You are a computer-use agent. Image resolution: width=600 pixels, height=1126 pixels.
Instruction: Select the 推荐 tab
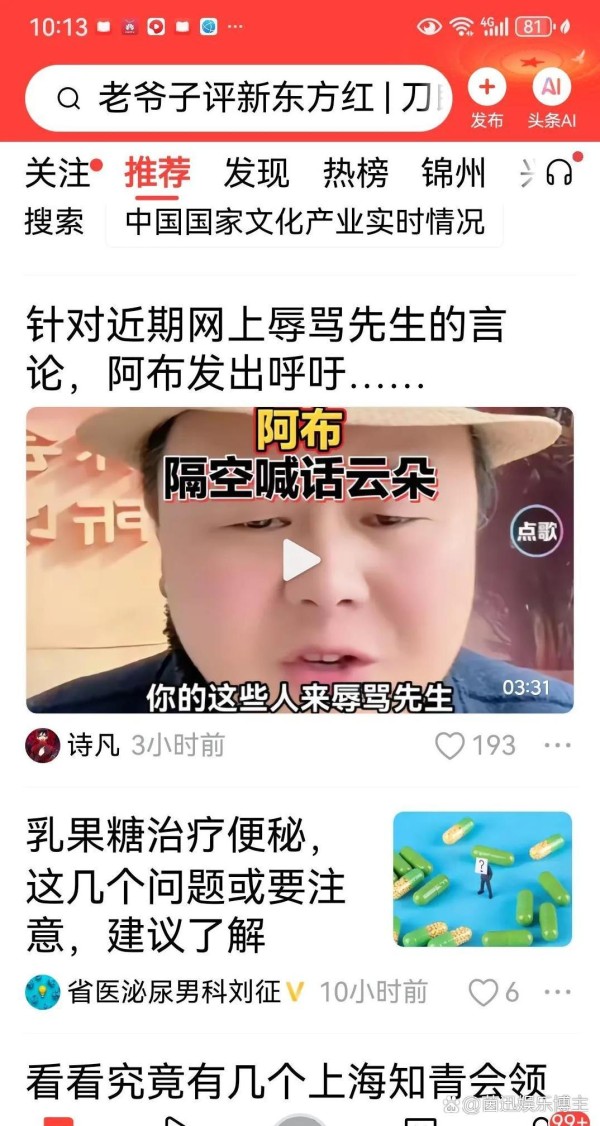tap(157, 173)
